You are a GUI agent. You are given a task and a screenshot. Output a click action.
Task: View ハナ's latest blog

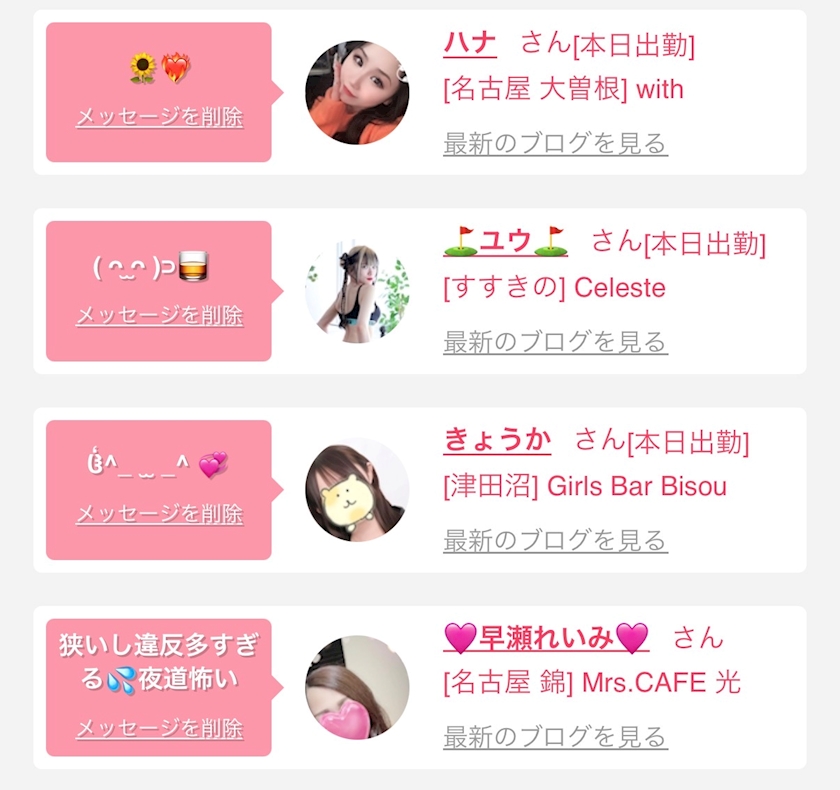point(556,144)
